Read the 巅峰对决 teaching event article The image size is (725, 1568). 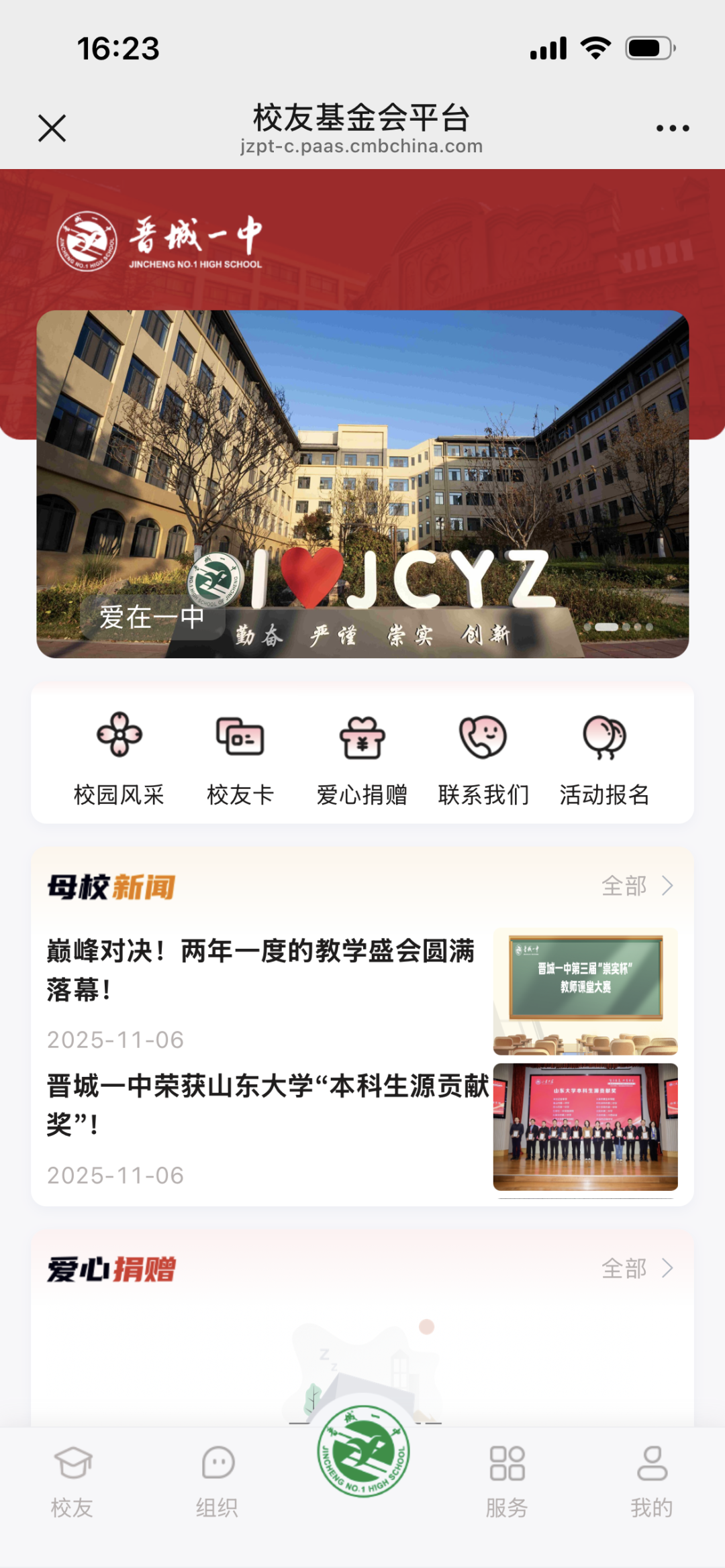coord(262,970)
